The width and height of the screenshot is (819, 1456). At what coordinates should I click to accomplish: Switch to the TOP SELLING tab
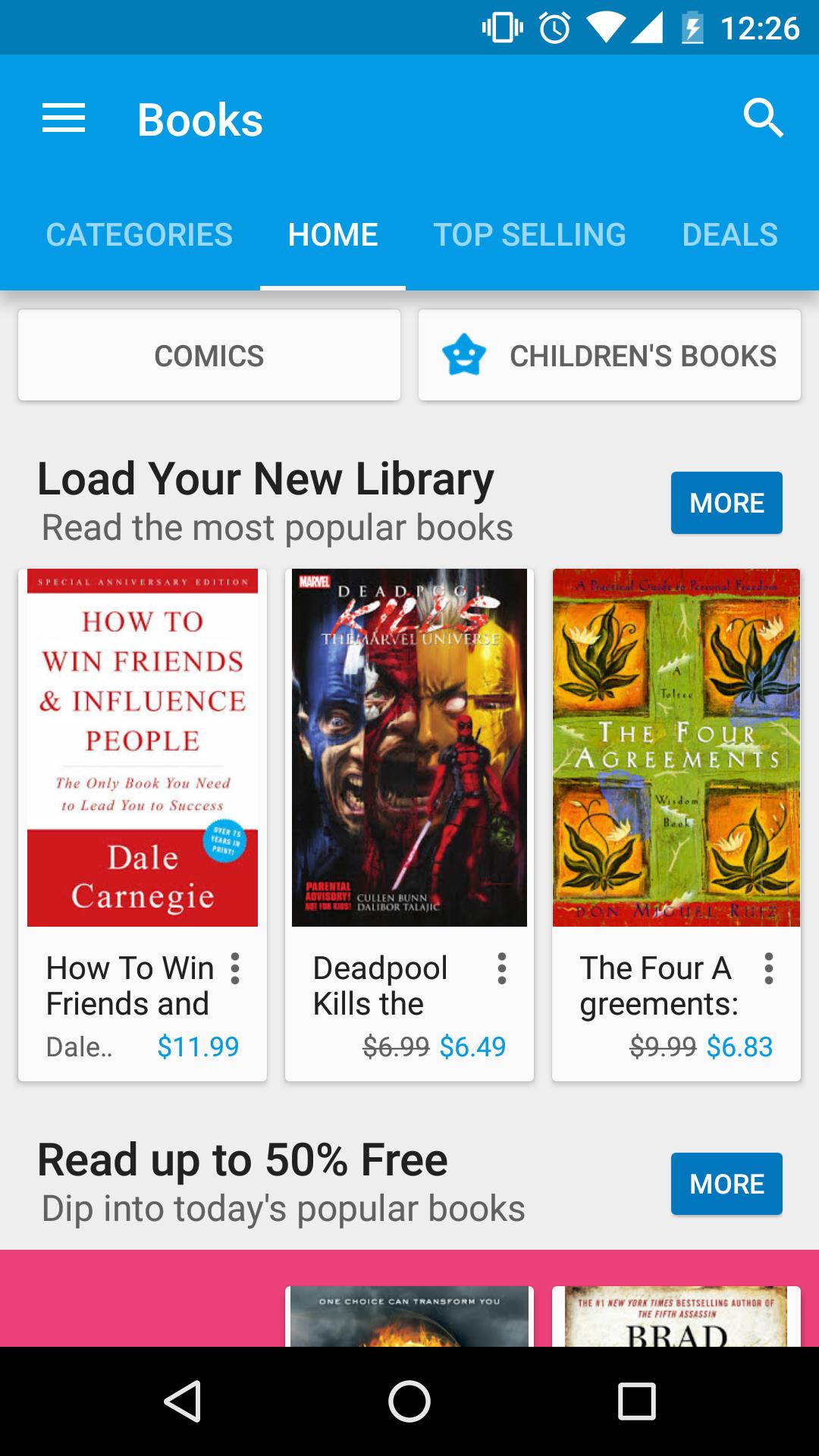coord(529,235)
